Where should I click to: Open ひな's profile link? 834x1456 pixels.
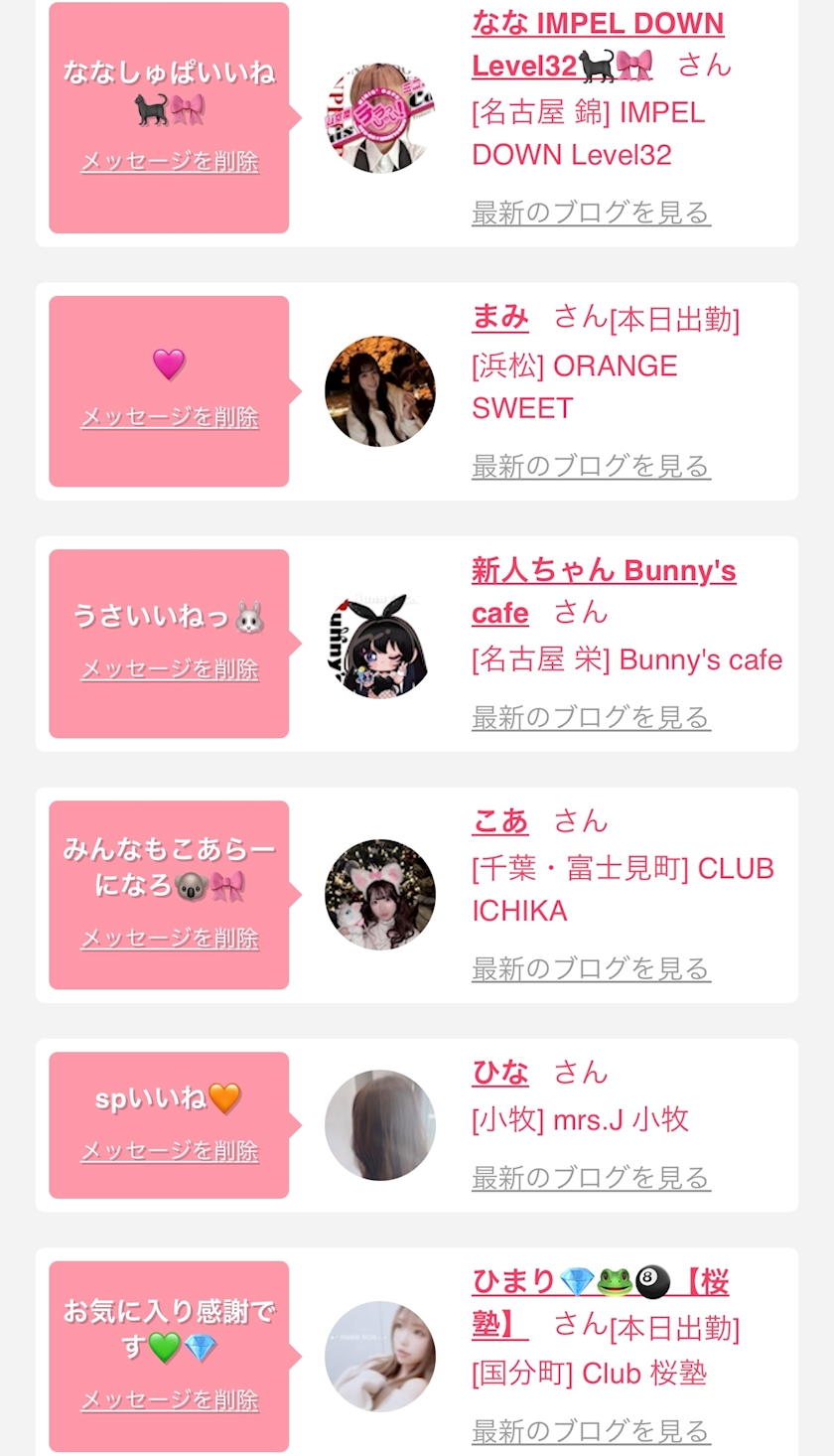tap(500, 1073)
